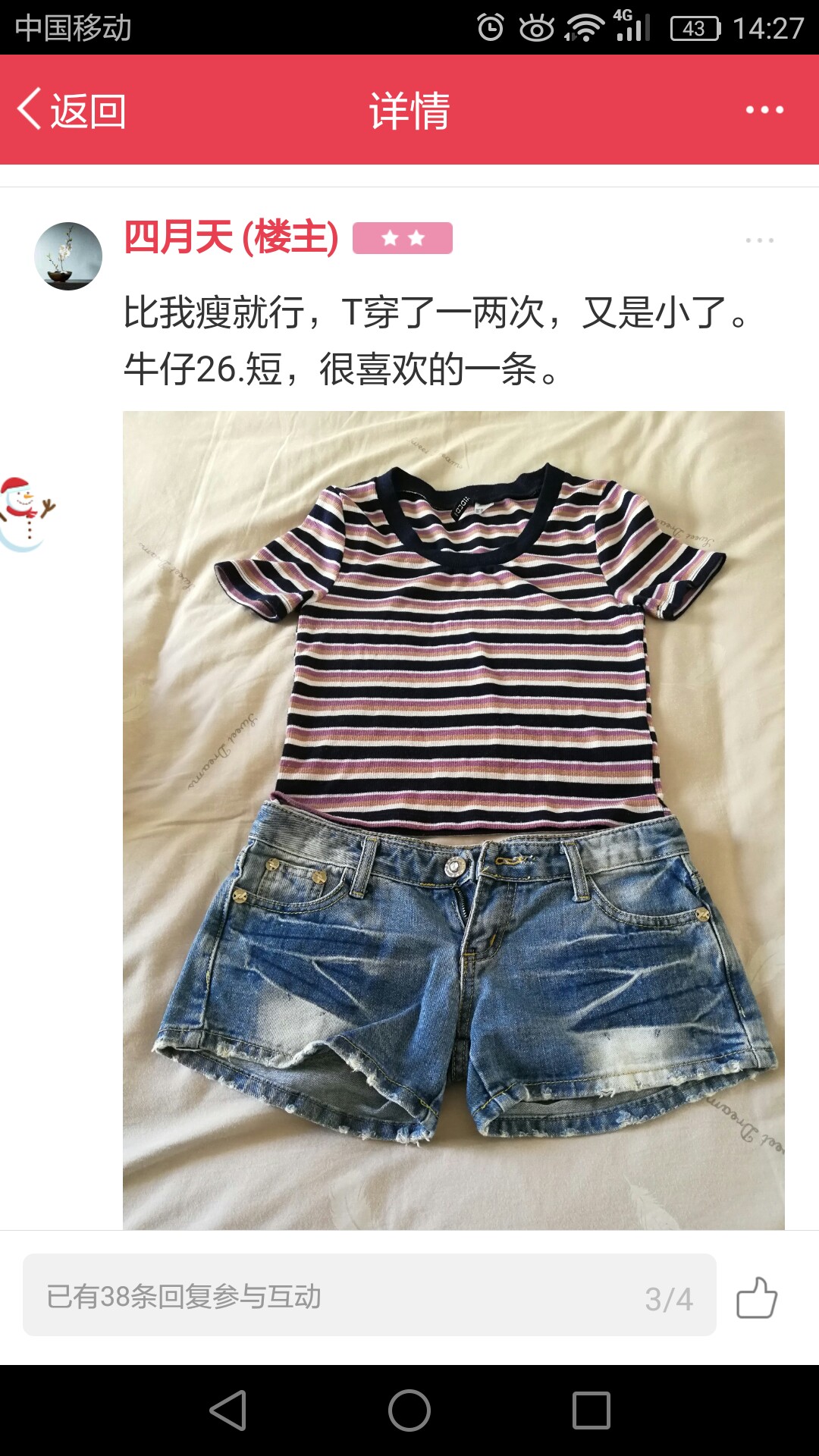Like this post with the thumbs-up icon
Viewport: 819px width, 1456px height.
[x=757, y=1298]
